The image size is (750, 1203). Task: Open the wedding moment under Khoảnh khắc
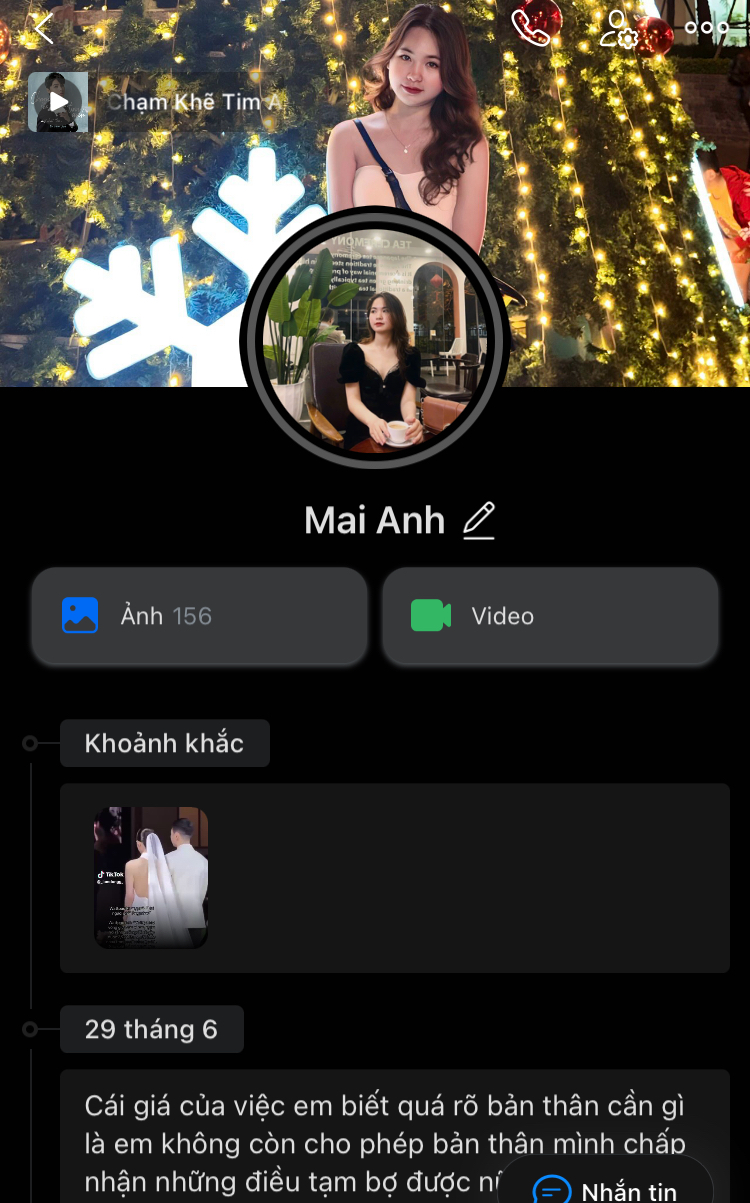tap(151, 877)
